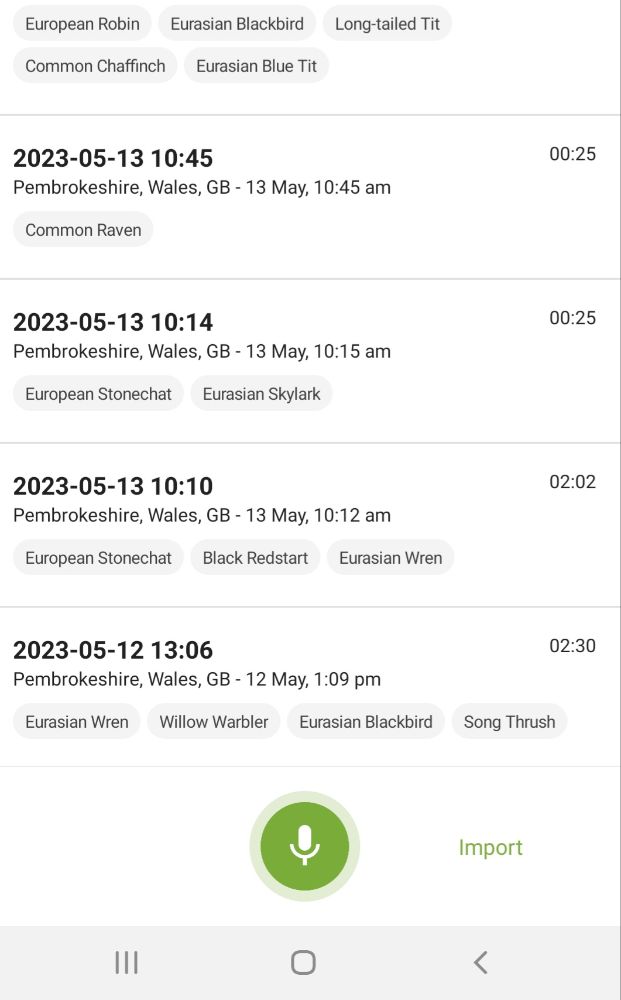Select the European Robin chip
The width and height of the screenshot is (621, 1000).
tap(82, 24)
